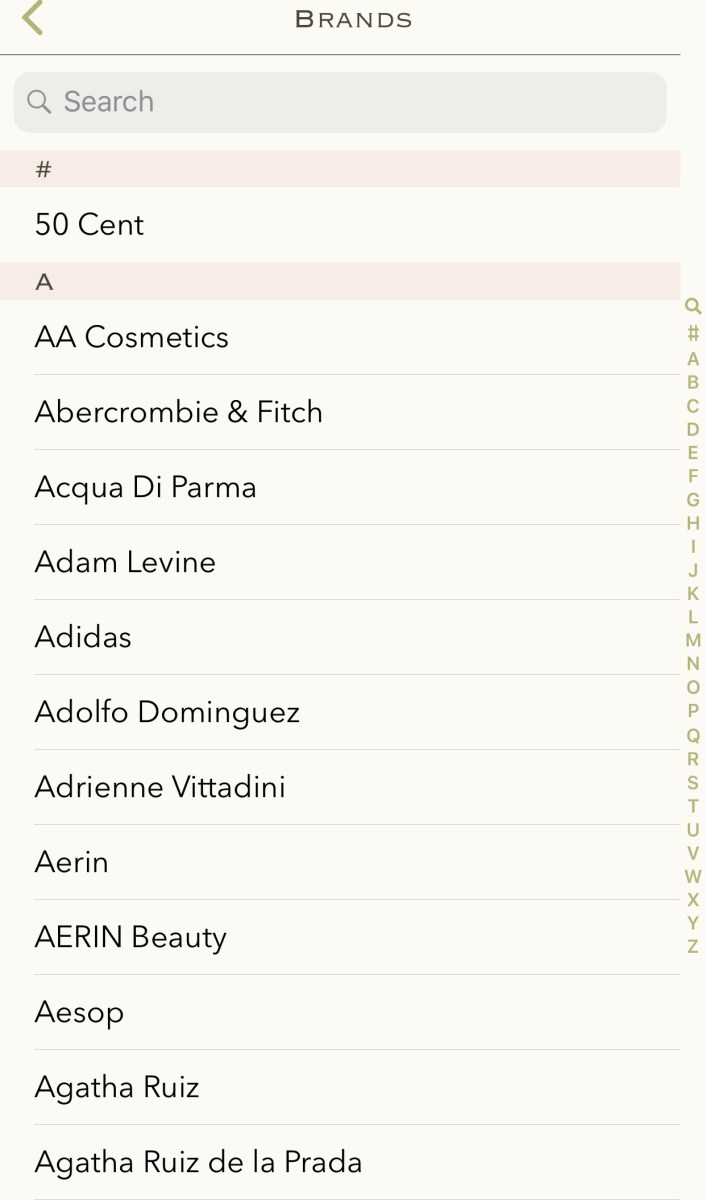The width and height of the screenshot is (706, 1200).
Task: Open Agatha Ruiz de la Prada
Action: 199,1162
